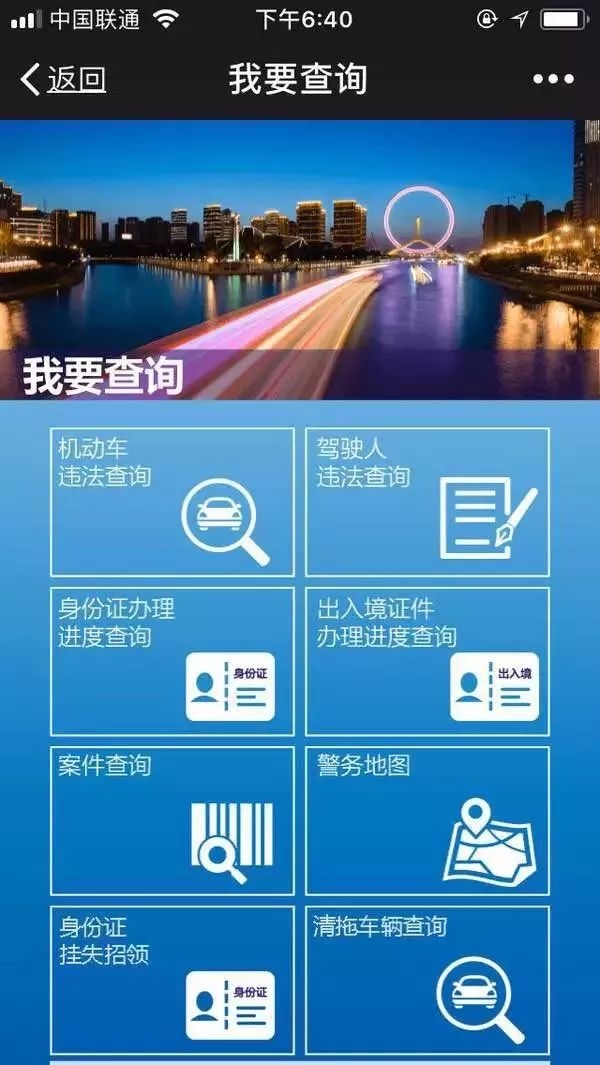The width and height of the screenshot is (600, 1065).
Task: Open the three-dot overflow menu
Action: [553, 79]
